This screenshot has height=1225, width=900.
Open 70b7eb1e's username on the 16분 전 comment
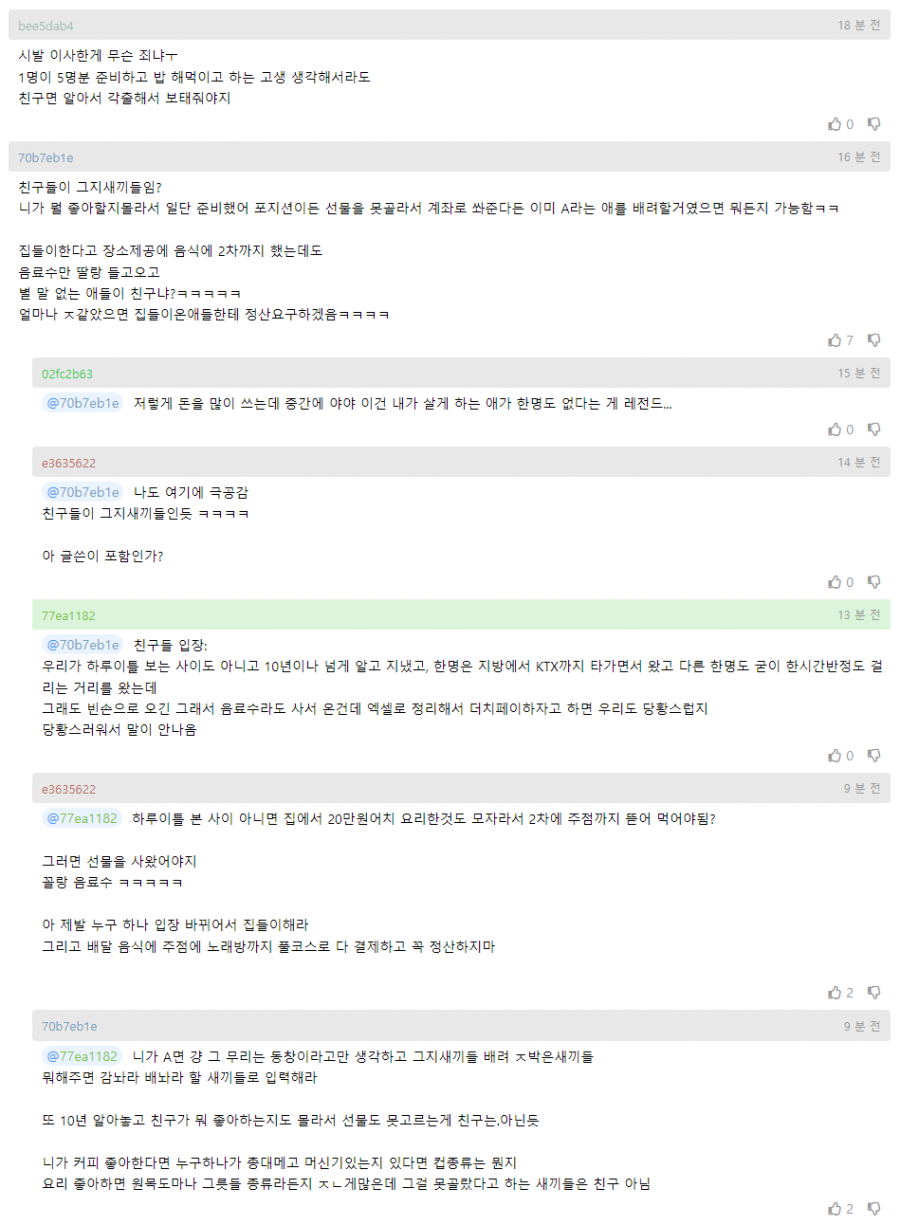tap(45, 158)
